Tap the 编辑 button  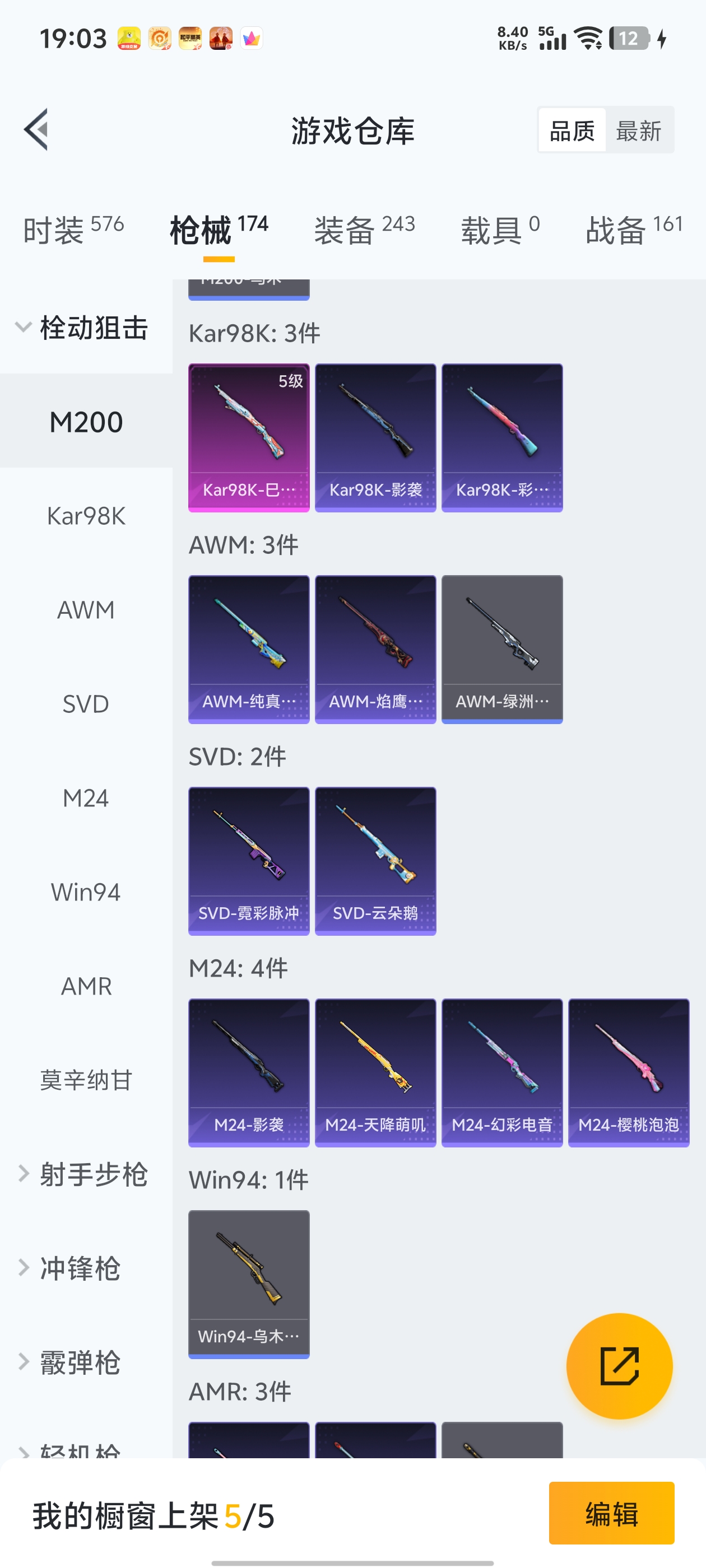(611, 1513)
